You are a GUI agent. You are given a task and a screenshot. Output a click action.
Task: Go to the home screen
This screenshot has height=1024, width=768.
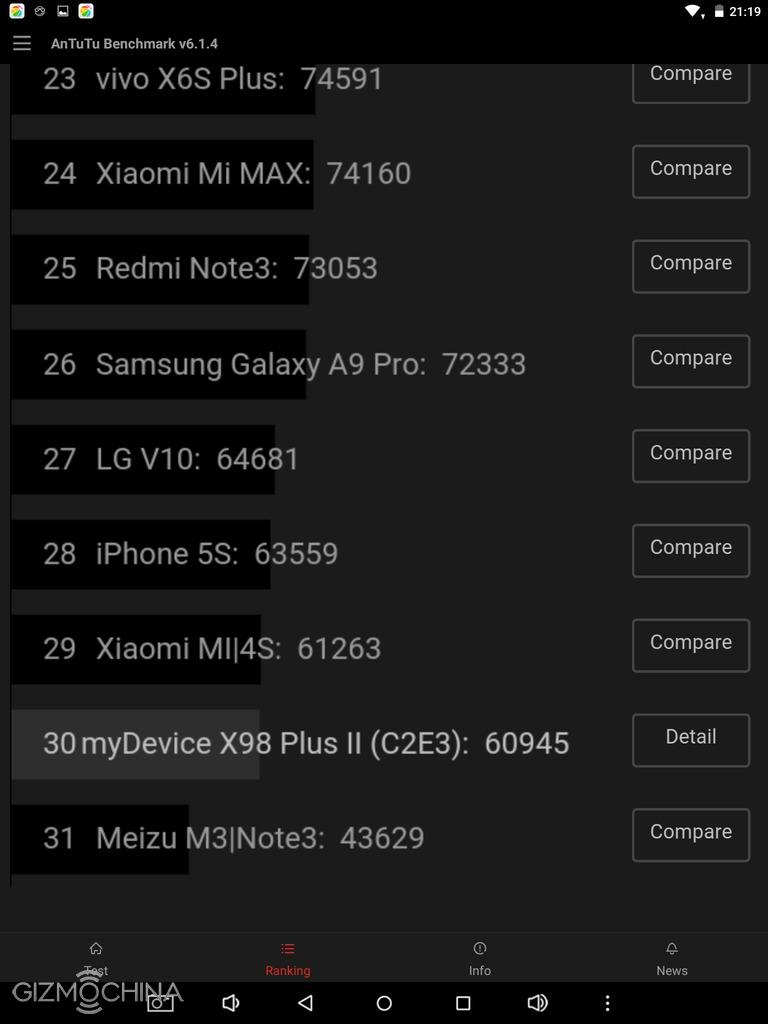pos(384,1002)
